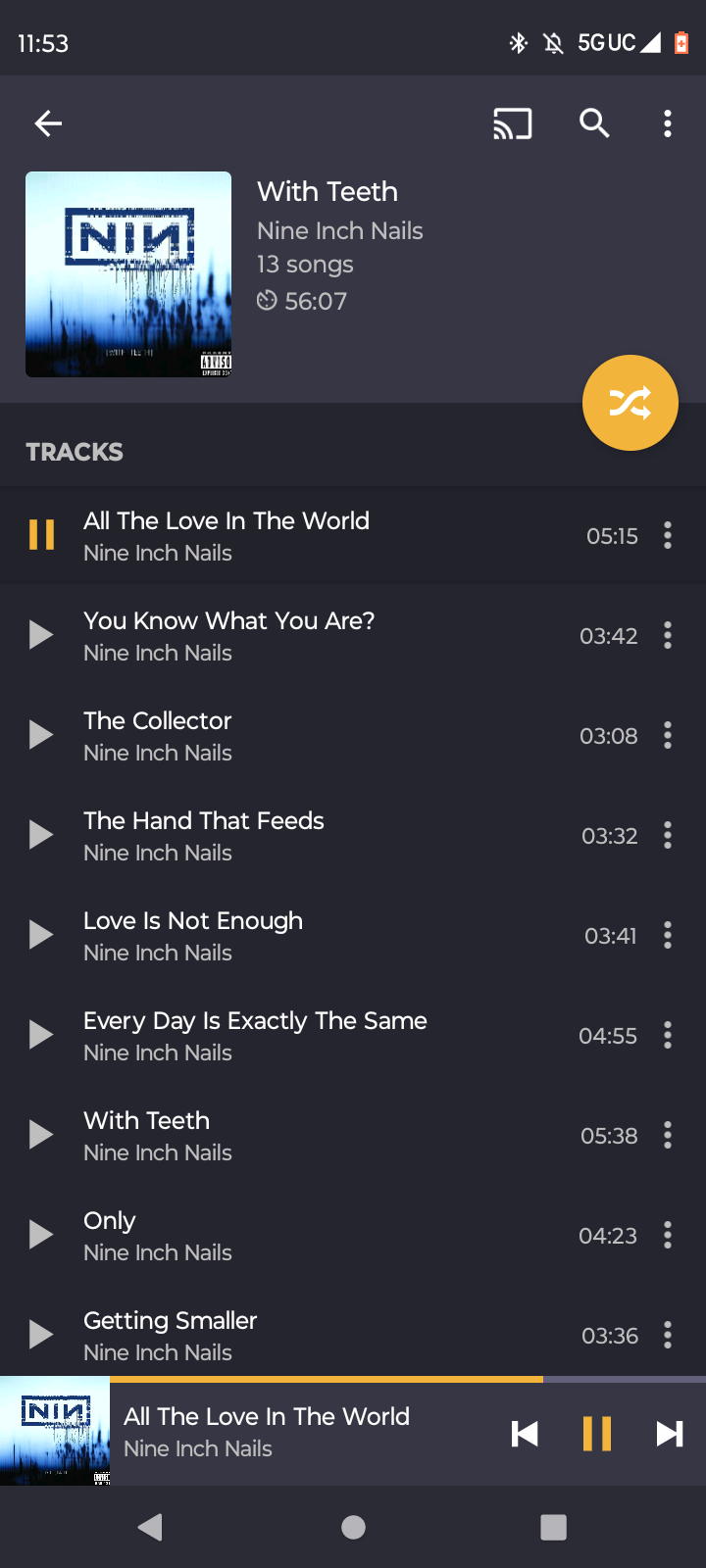
Task: Pause All The Love In The World track row
Action: pos(41,535)
